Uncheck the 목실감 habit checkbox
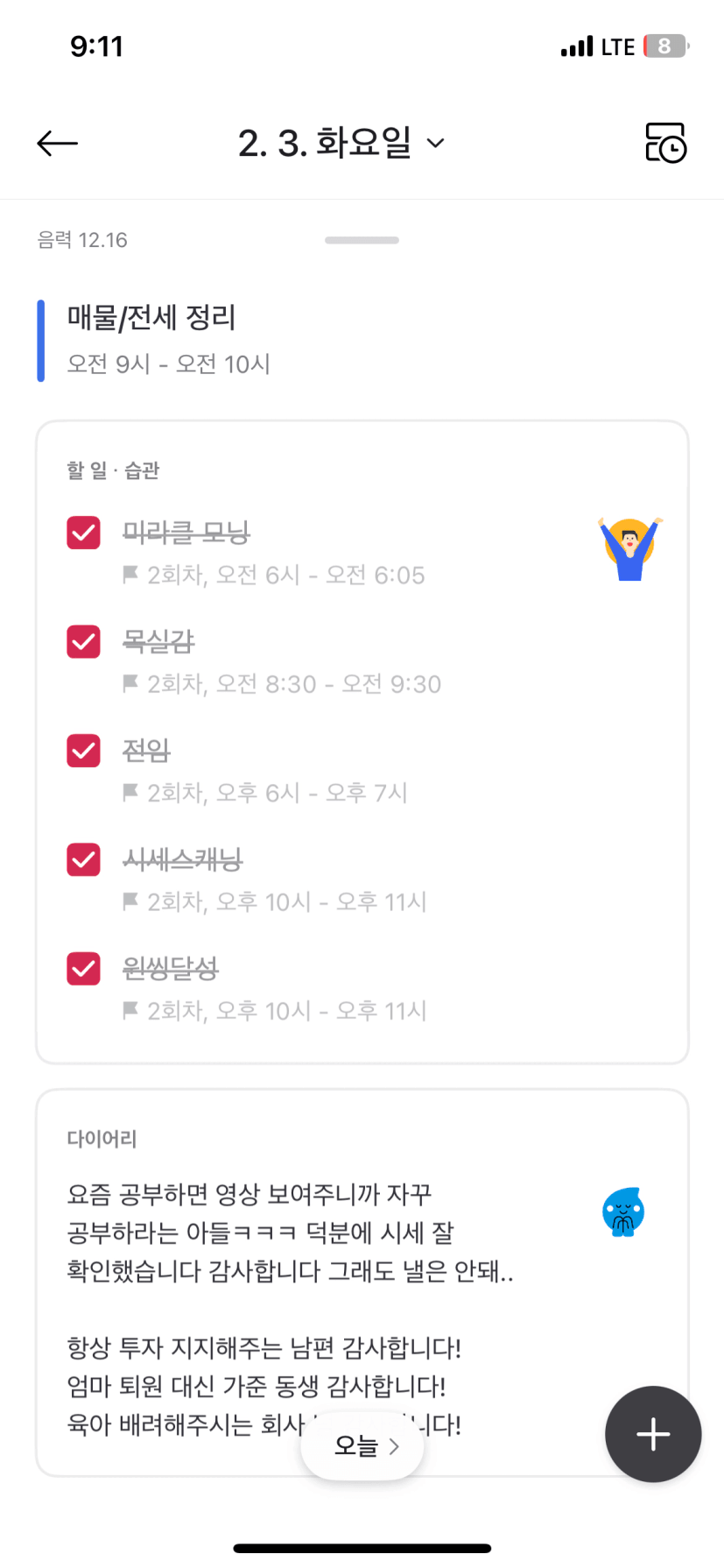 coord(84,642)
